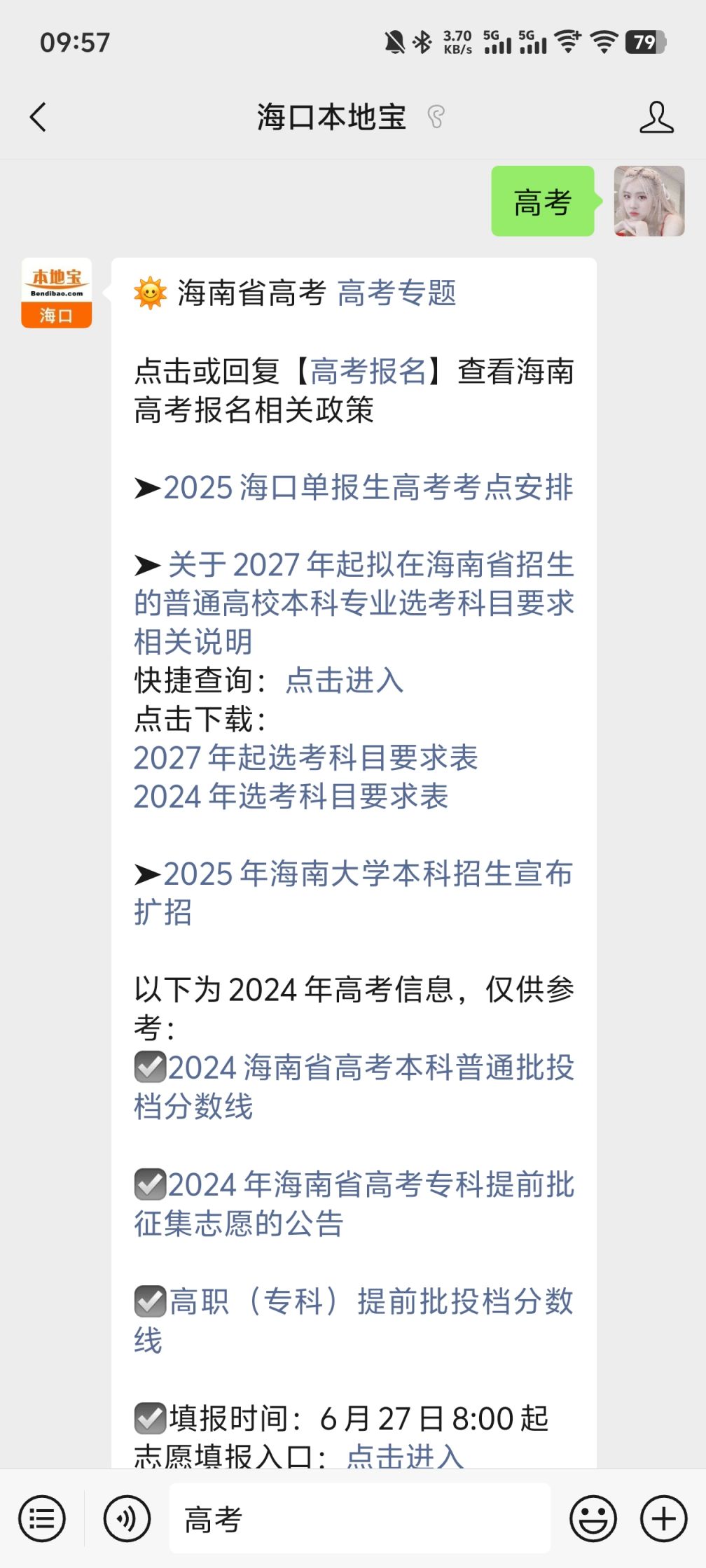Screen dimensions: 706x1568
Task: Go back from the 海口本地宝 chat
Action: (x=39, y=117)
